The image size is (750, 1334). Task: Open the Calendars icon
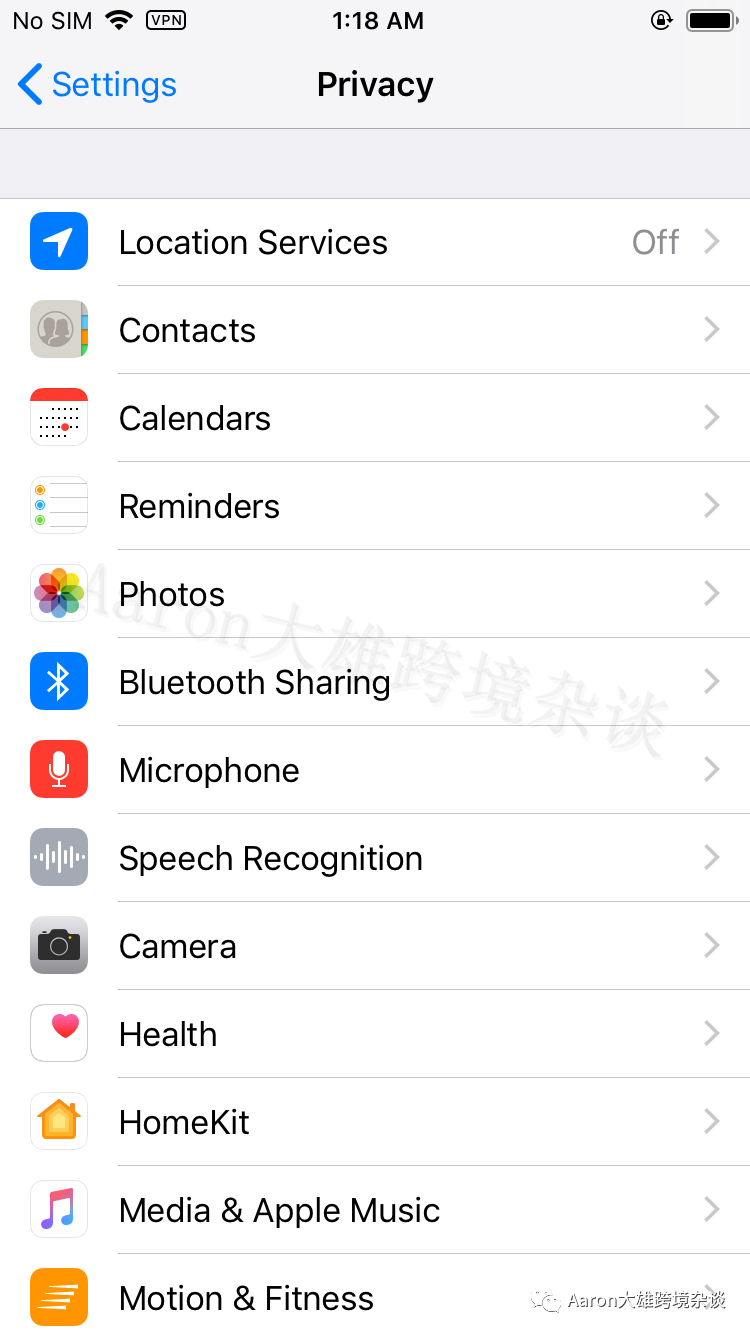(x=58, y=417)
